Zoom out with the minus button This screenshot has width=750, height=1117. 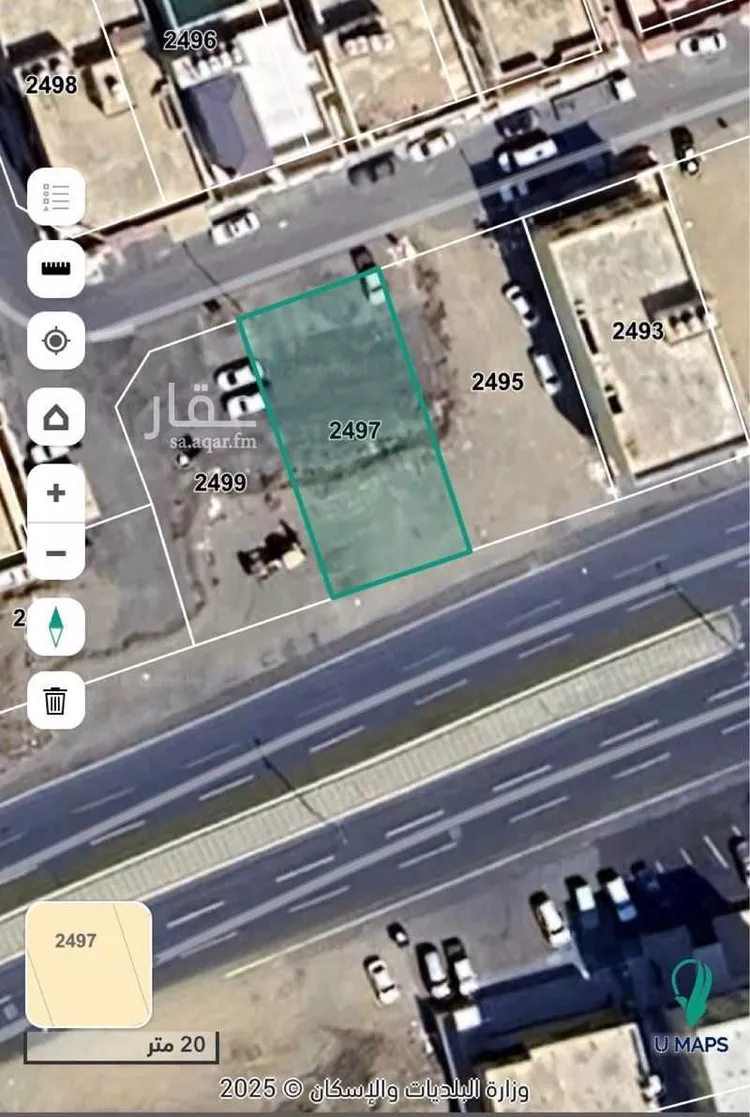tap(56, 552)
